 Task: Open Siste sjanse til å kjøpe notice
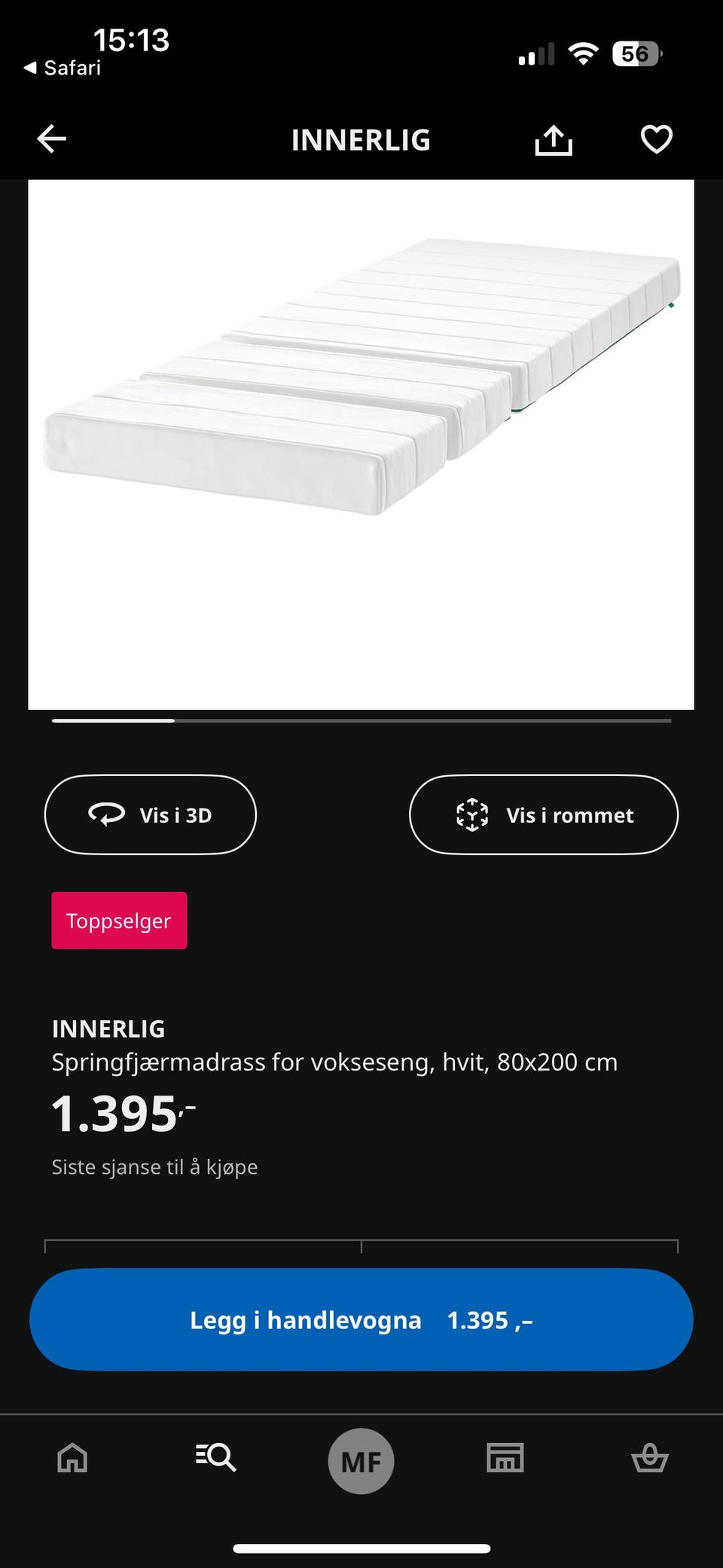[154, 1166]
